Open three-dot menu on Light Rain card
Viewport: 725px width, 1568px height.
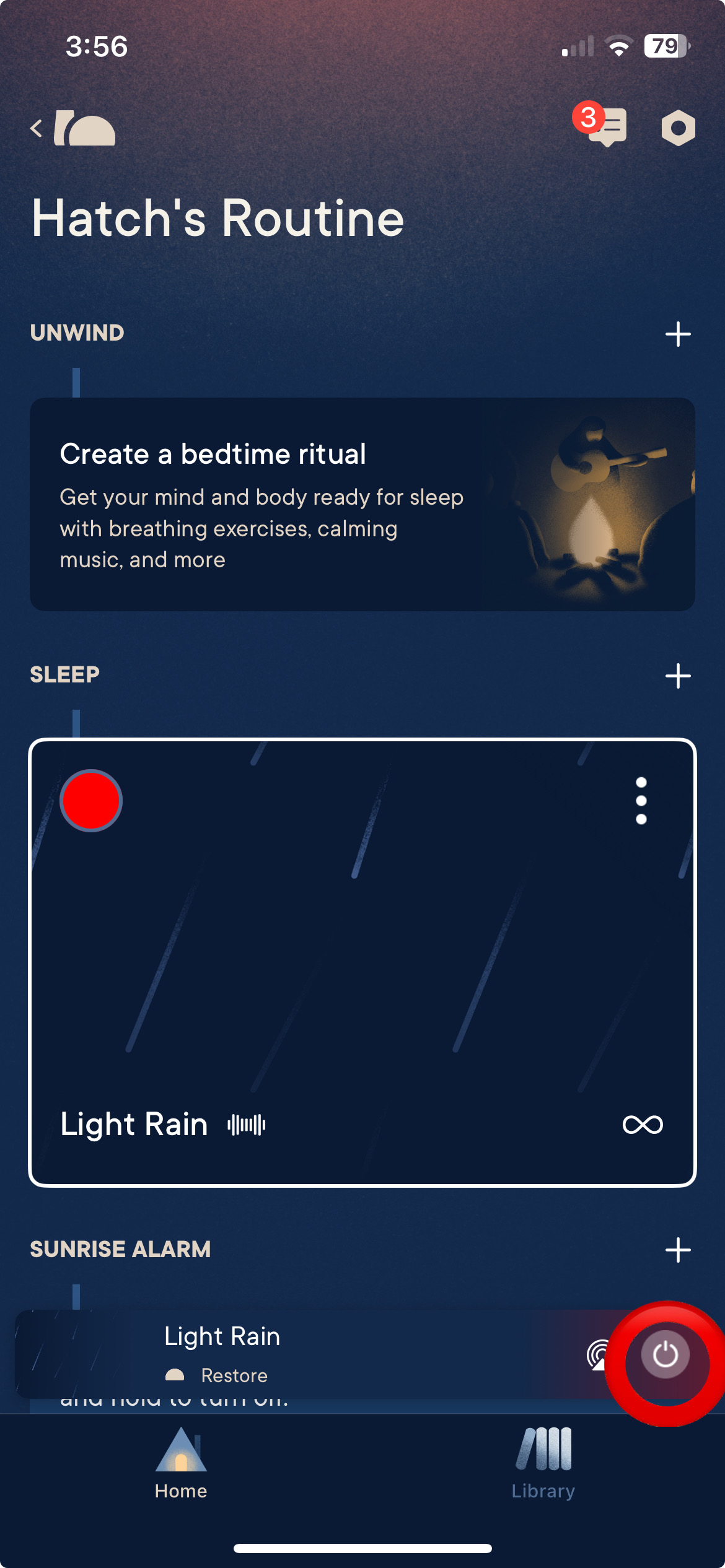[x=641, y=801]
